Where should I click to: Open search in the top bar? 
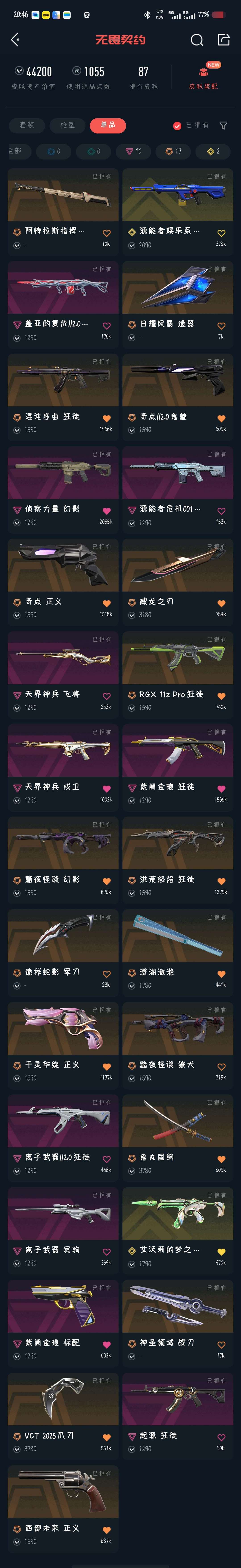pyautogui.click(x=197, y=40)
